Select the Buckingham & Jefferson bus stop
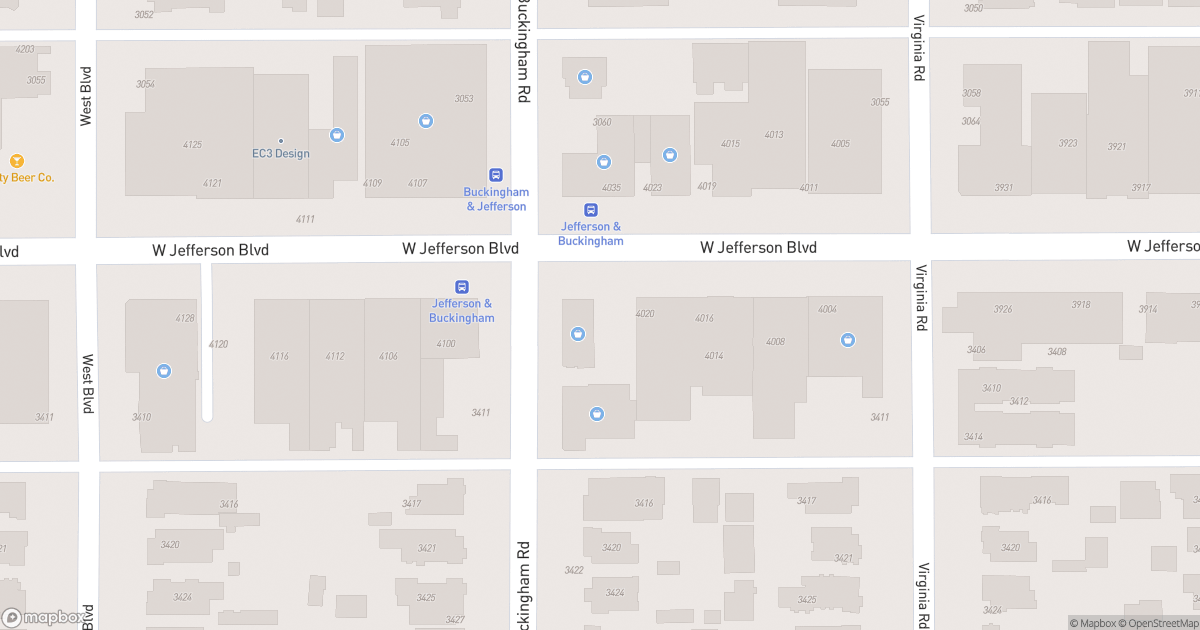 pyautogui.click(x=495, y=175)
